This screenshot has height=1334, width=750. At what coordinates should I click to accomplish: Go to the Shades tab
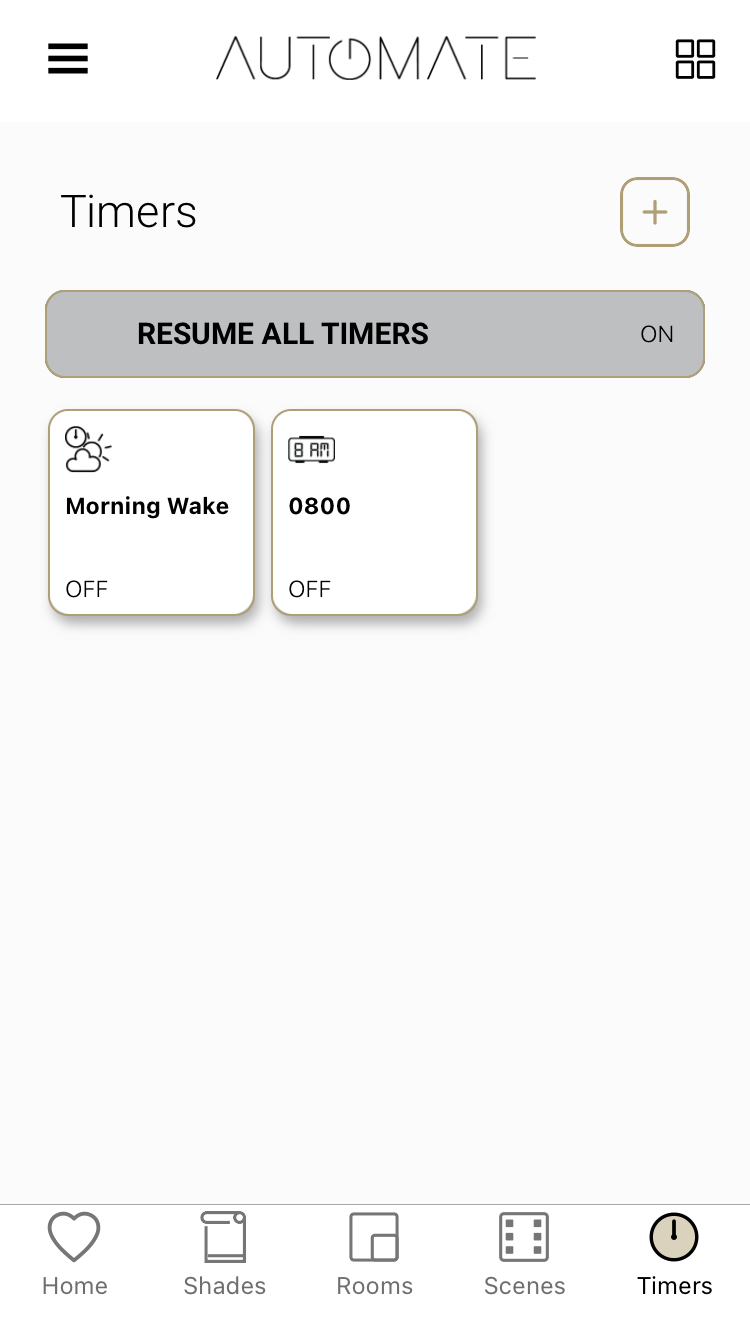(225, 1256)
